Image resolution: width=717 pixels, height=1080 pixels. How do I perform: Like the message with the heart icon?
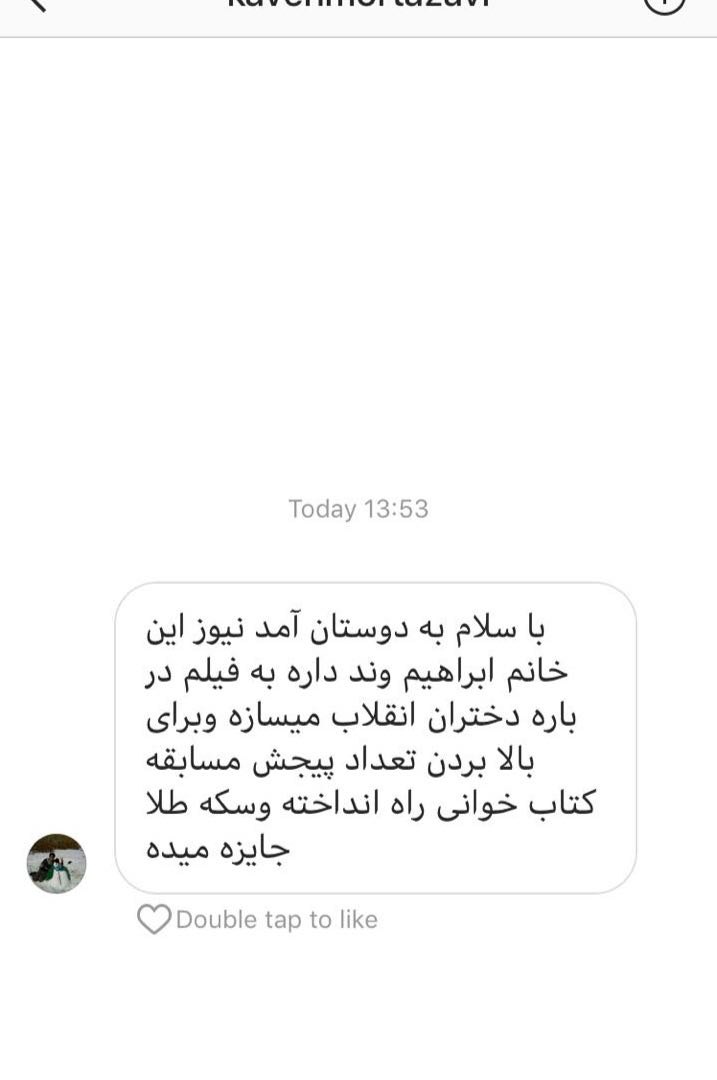(153, 919)
